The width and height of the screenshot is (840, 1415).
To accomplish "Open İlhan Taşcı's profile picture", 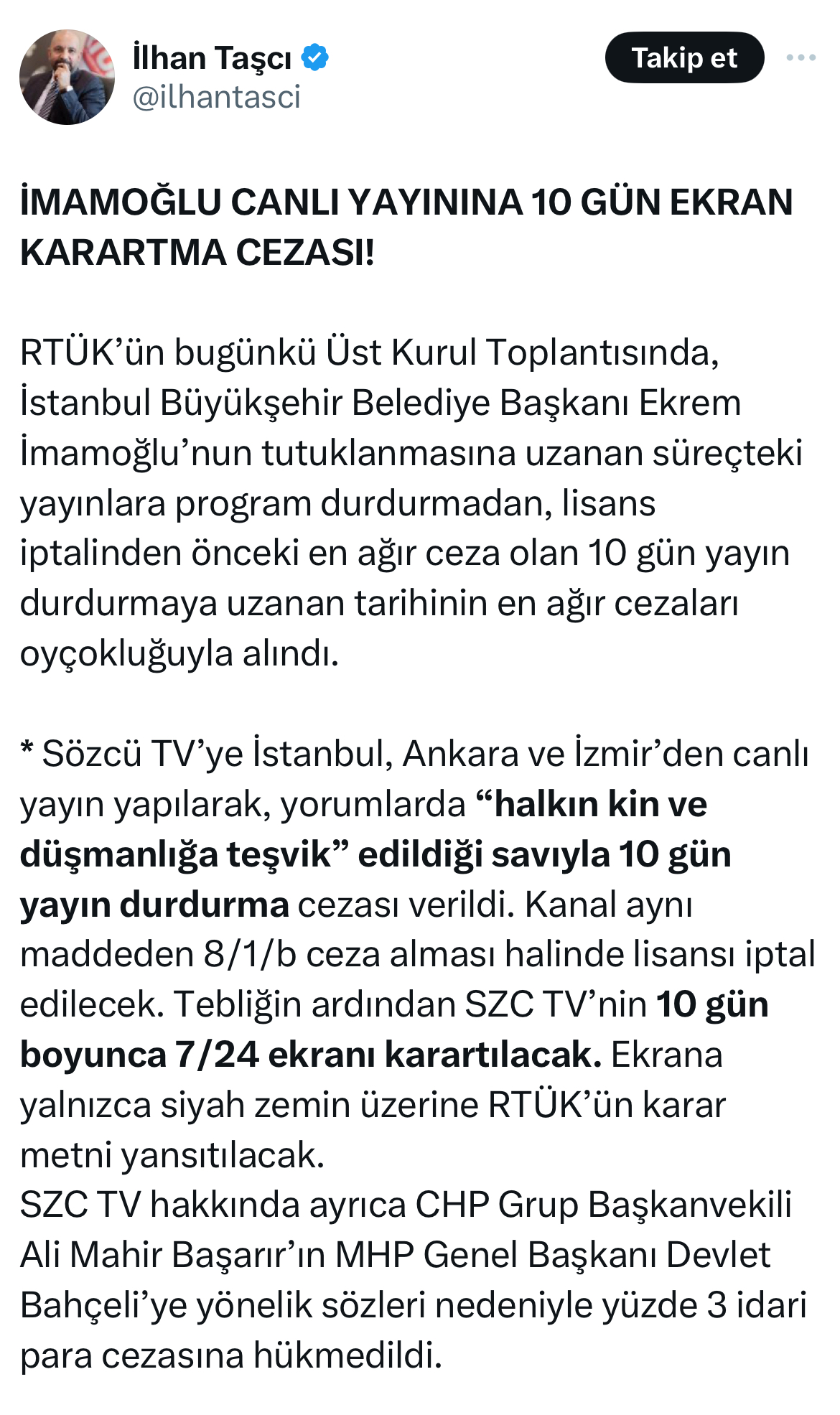I will [x=67, y=77].
